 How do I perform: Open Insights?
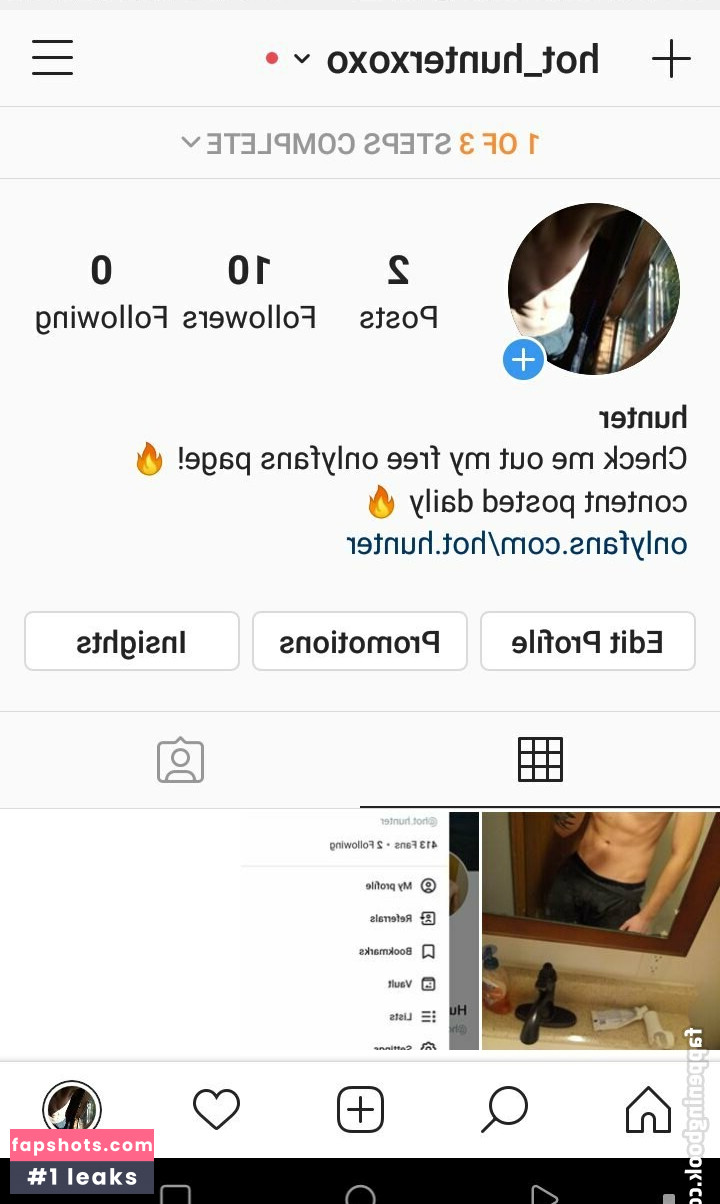coord(132,641)
